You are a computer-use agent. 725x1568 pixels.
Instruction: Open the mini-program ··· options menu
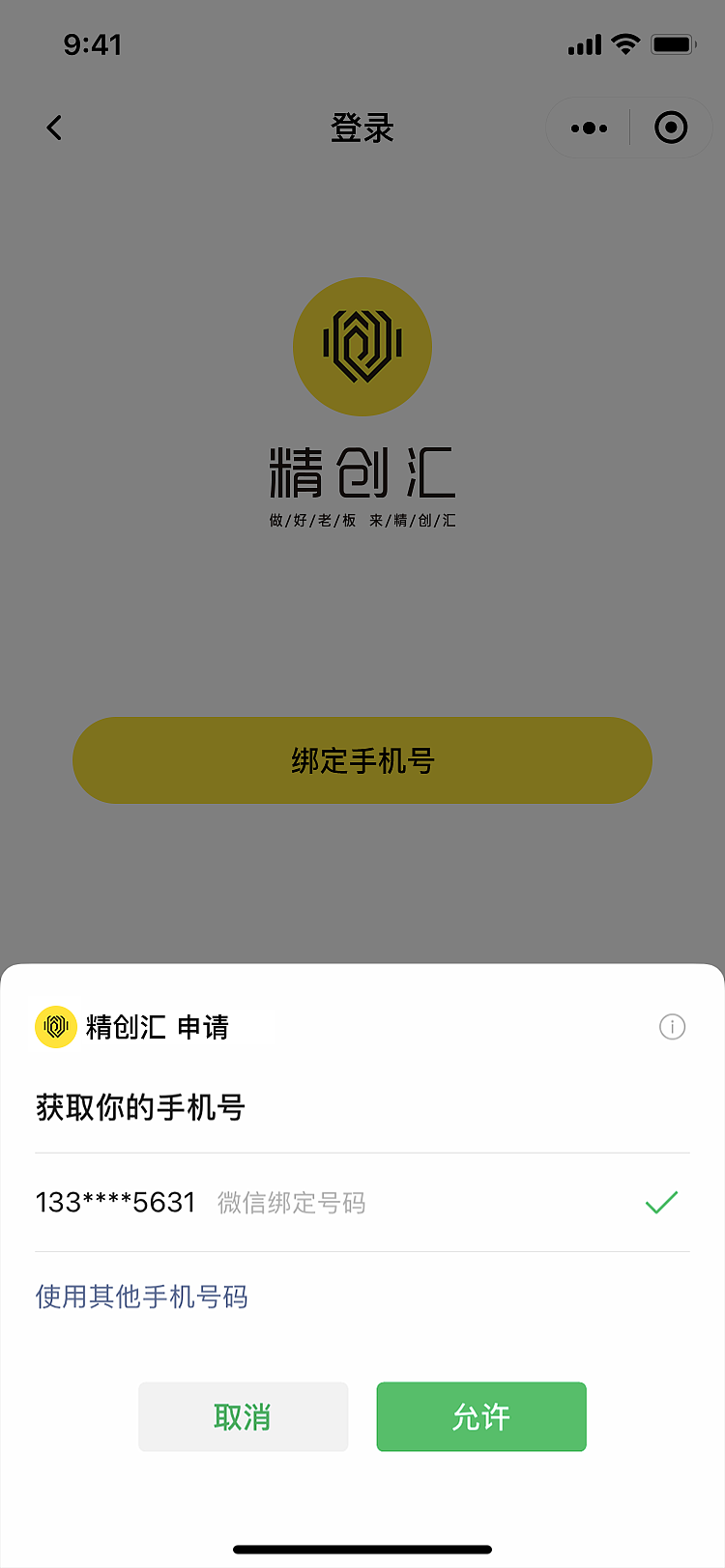tap(589, 127)
